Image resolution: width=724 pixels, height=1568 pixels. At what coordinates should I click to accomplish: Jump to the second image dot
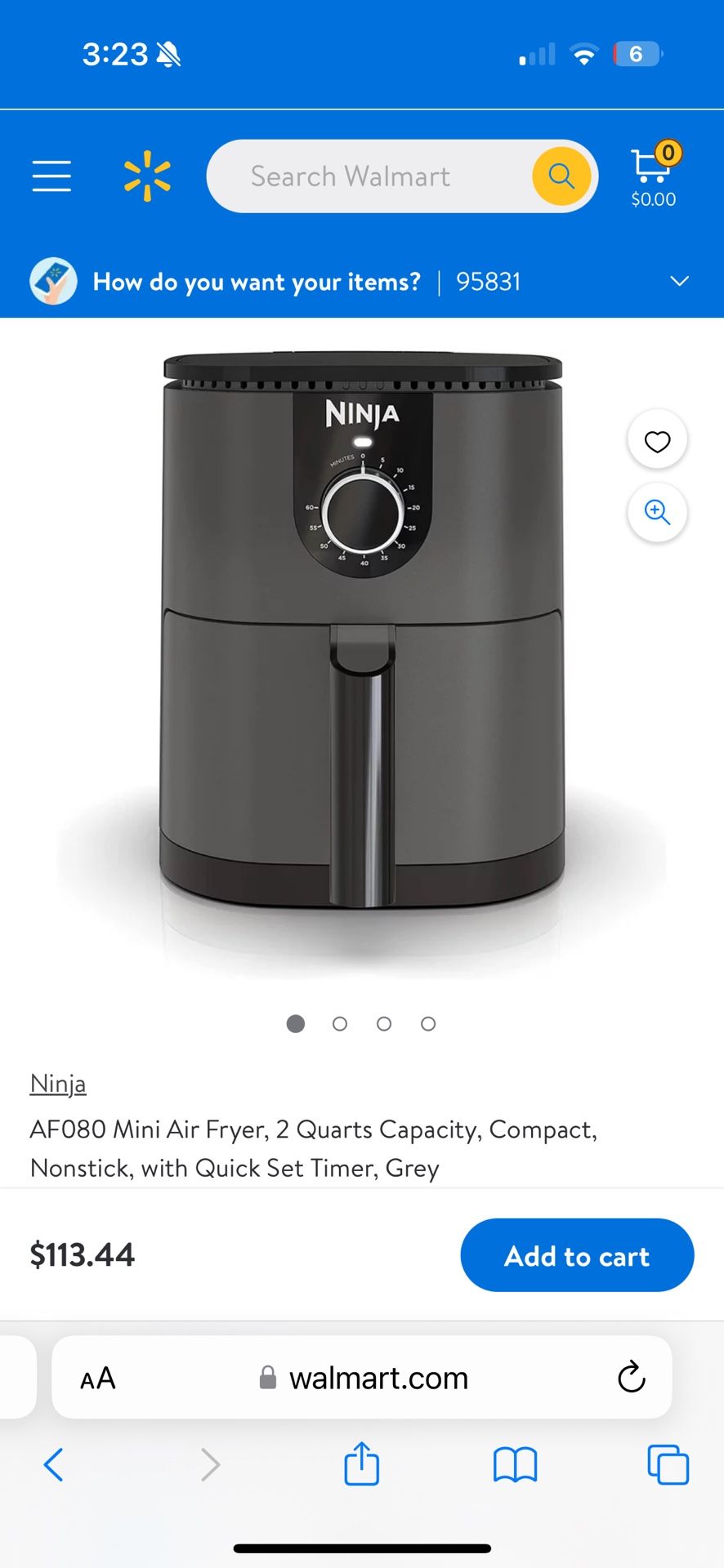tap(340, 1024)
